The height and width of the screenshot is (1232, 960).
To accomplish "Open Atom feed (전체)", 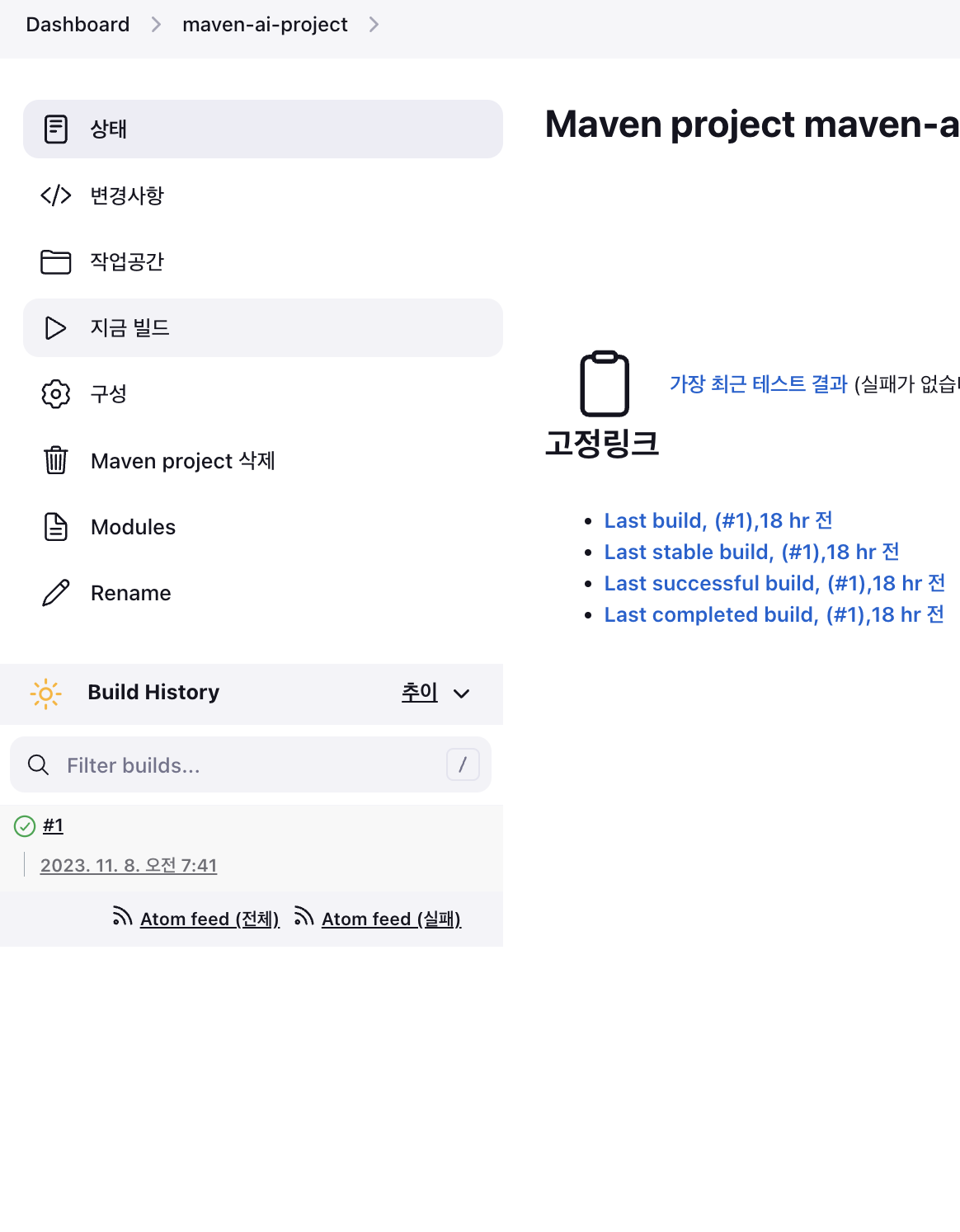I will tap(209, 919).
